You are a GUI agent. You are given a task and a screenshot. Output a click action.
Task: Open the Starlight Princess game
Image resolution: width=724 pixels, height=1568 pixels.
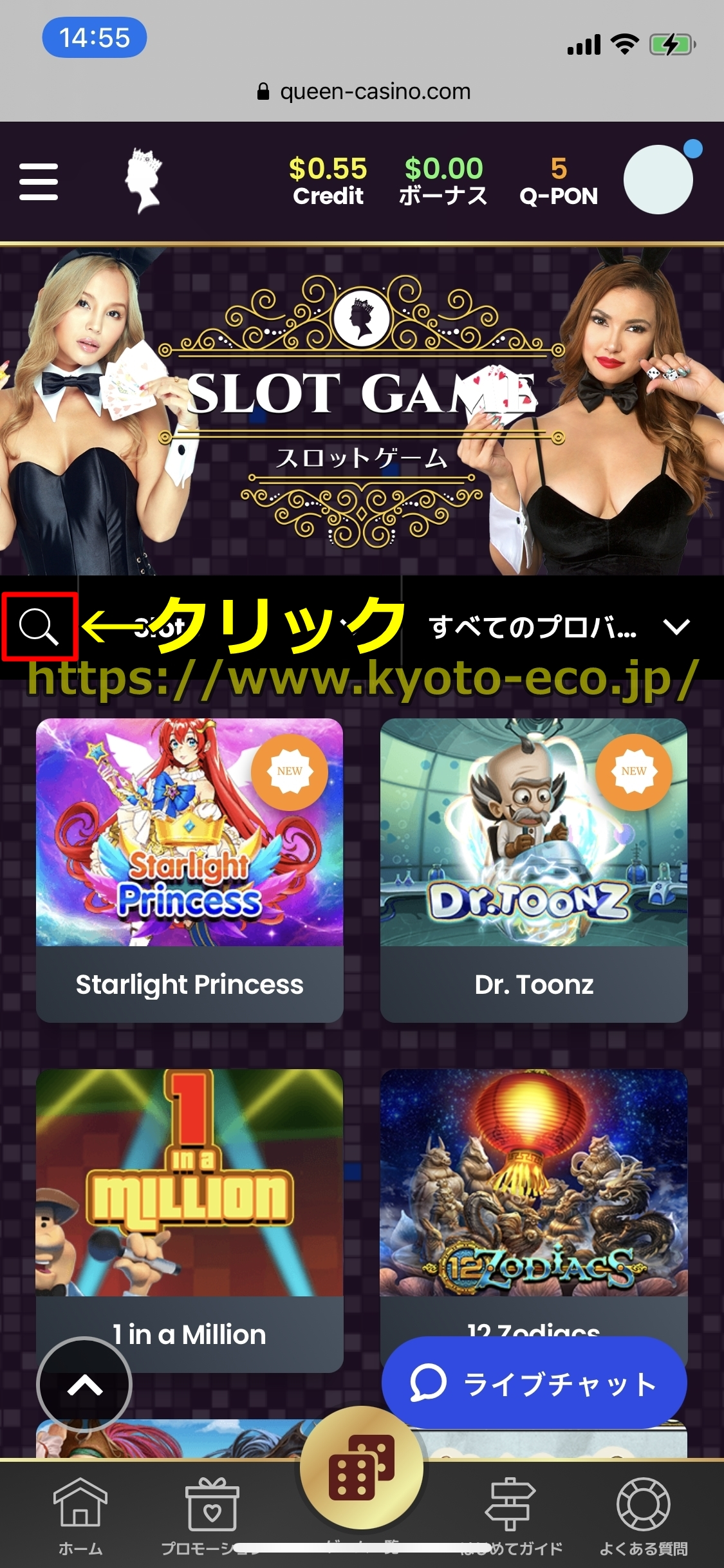pos(190,870)
